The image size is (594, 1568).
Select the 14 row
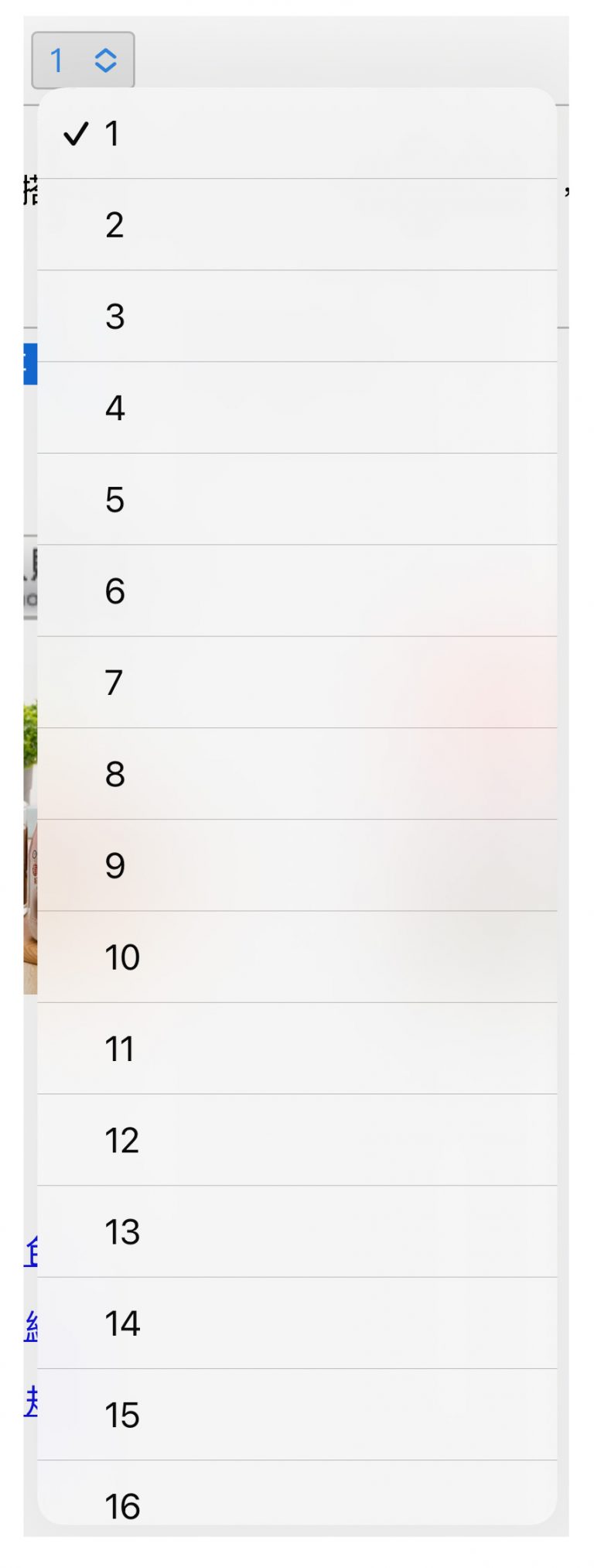[x=297, y=1323]
